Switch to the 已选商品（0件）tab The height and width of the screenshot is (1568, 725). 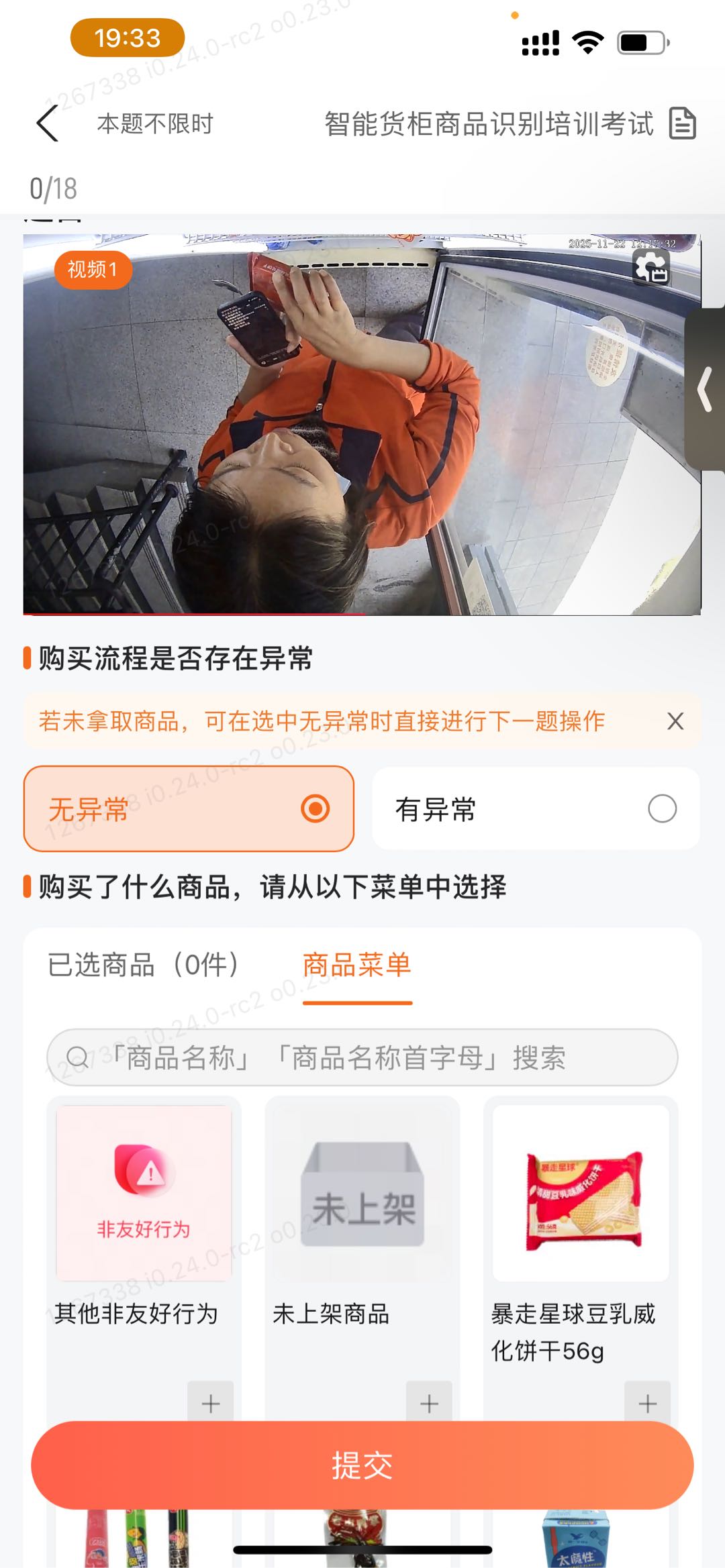click(x=145, y=966)
